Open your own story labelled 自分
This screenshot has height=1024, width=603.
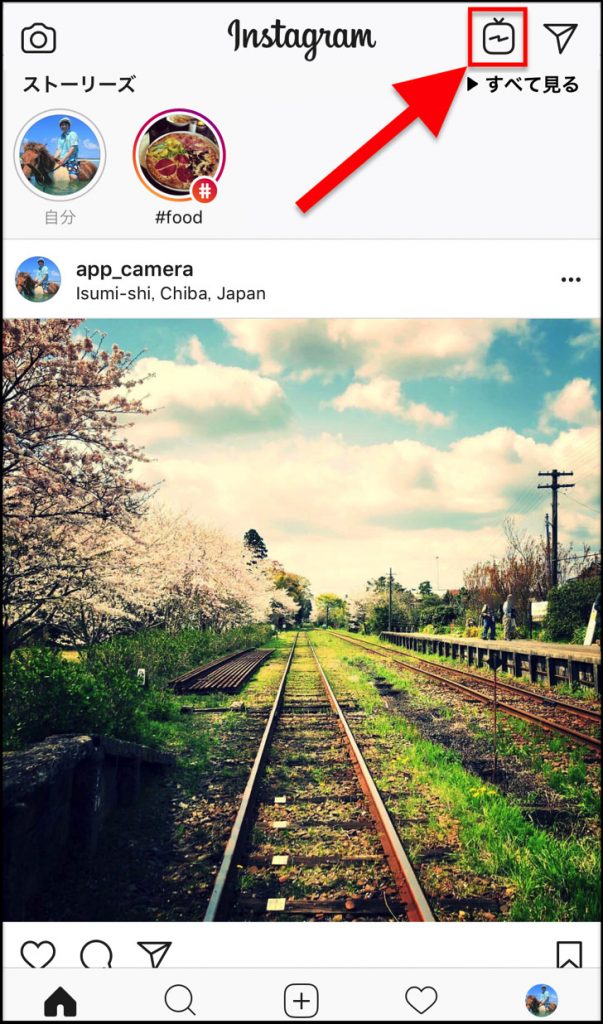coord(59,156)
